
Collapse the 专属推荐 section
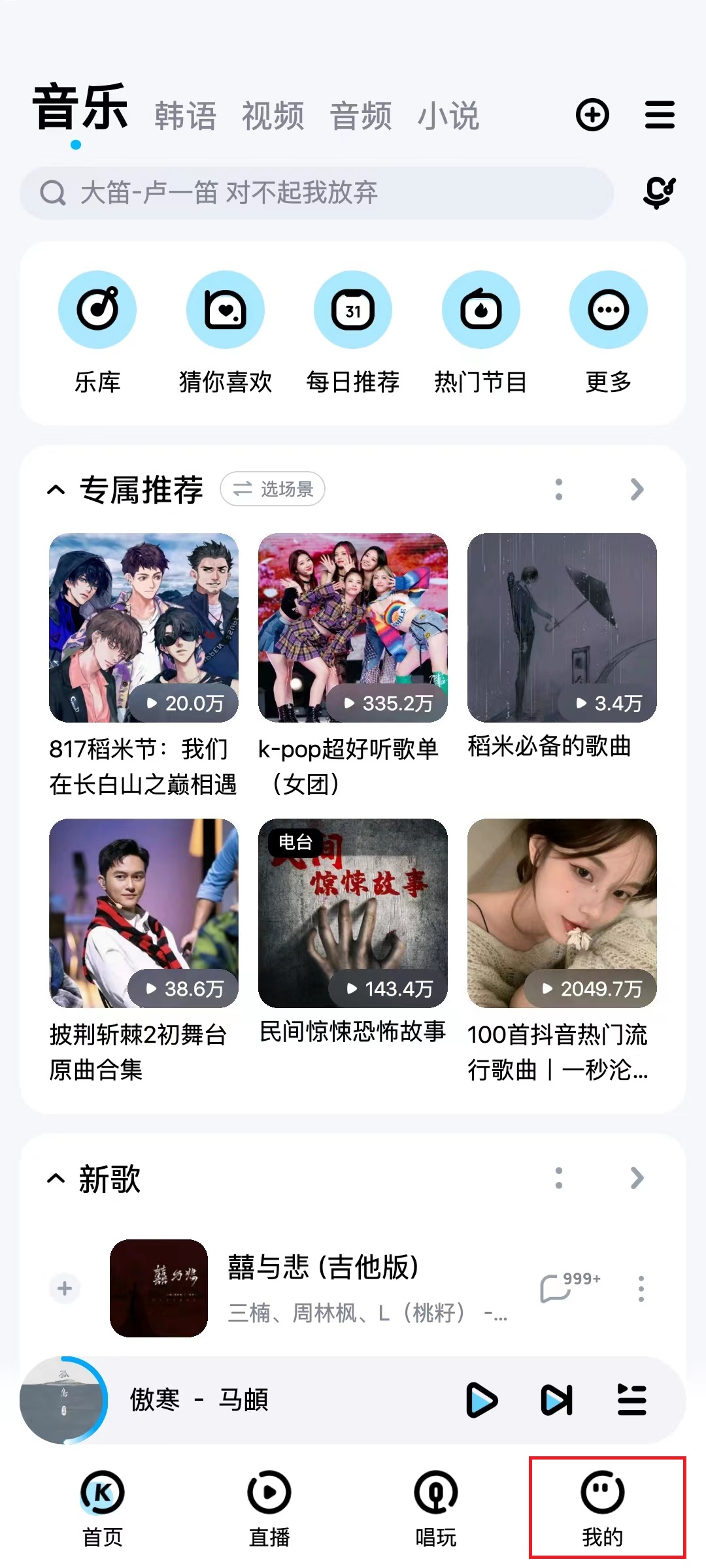55,489
